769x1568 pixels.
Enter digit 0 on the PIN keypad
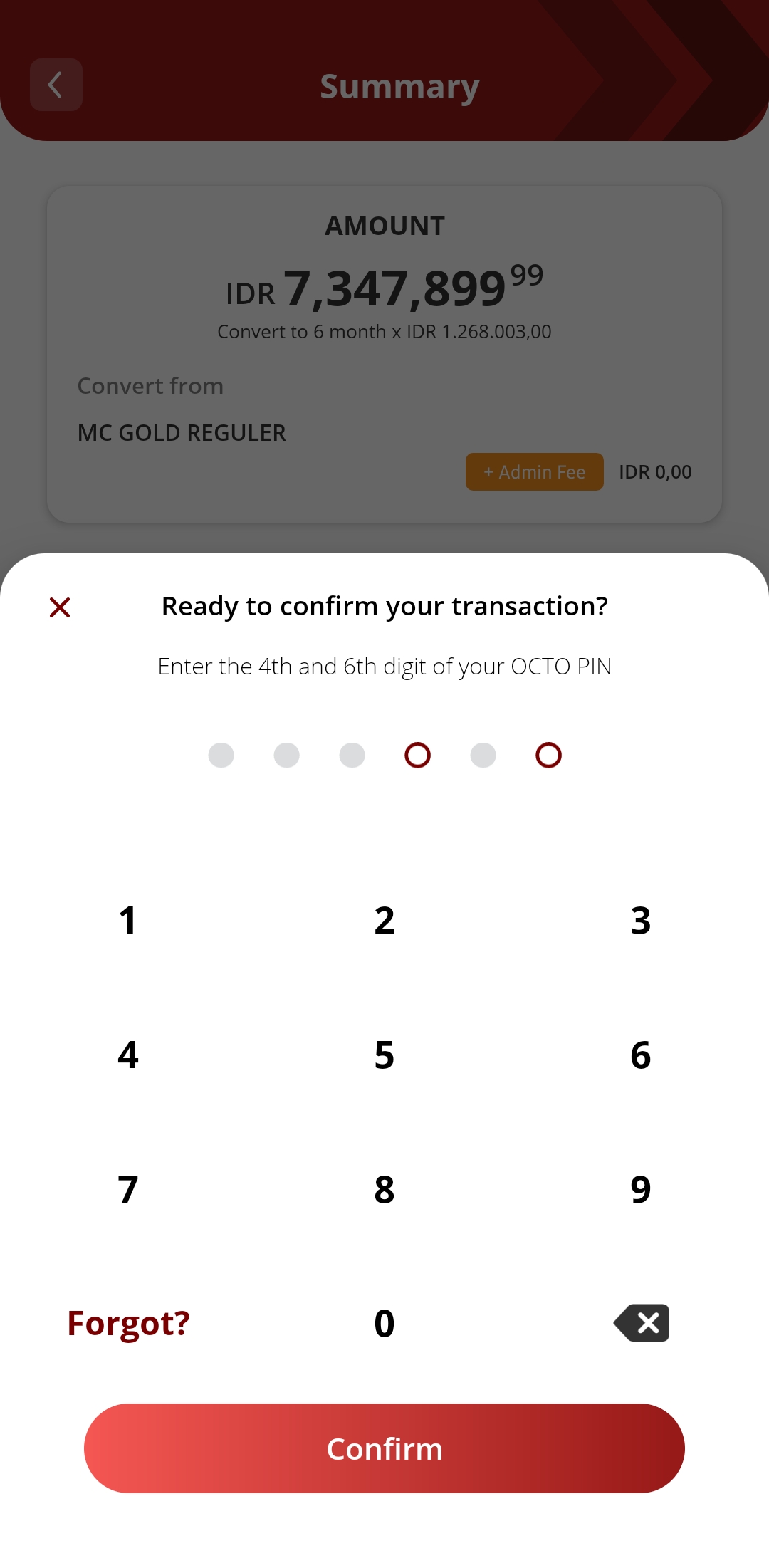(384, 1323)
